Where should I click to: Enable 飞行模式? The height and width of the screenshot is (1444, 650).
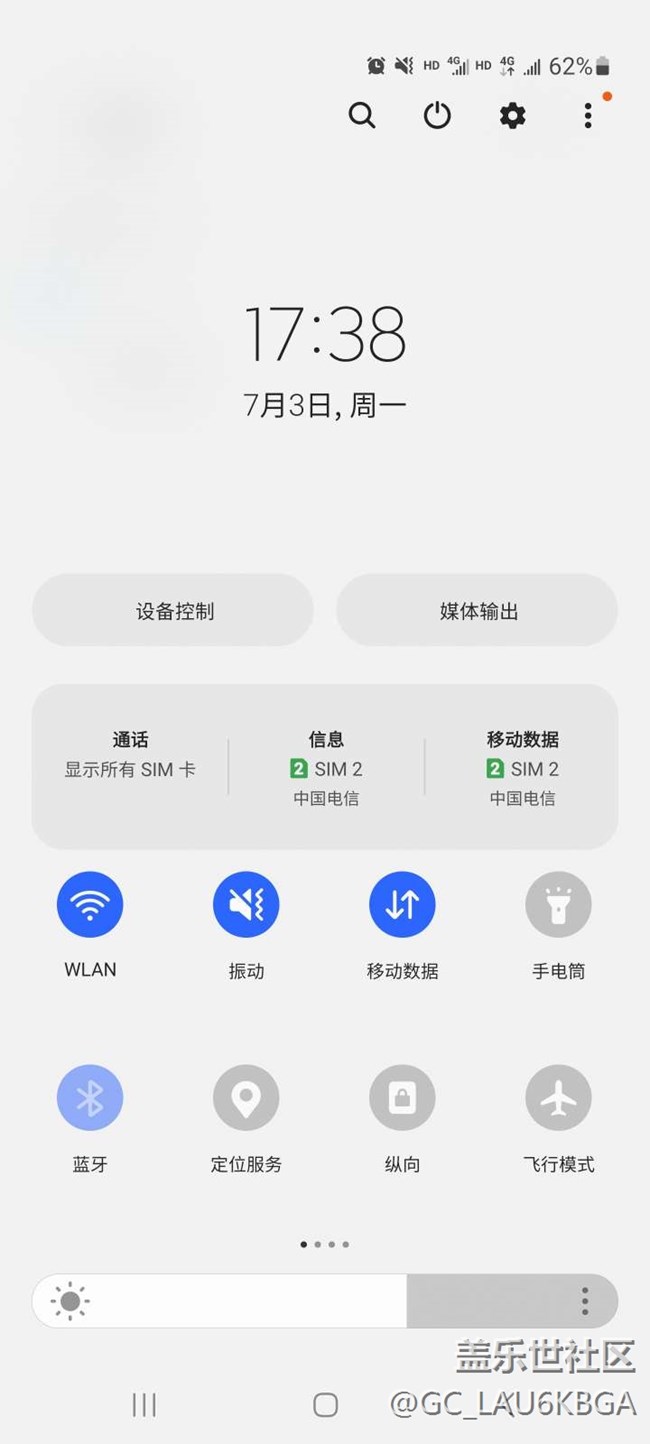pos(558,1098)
